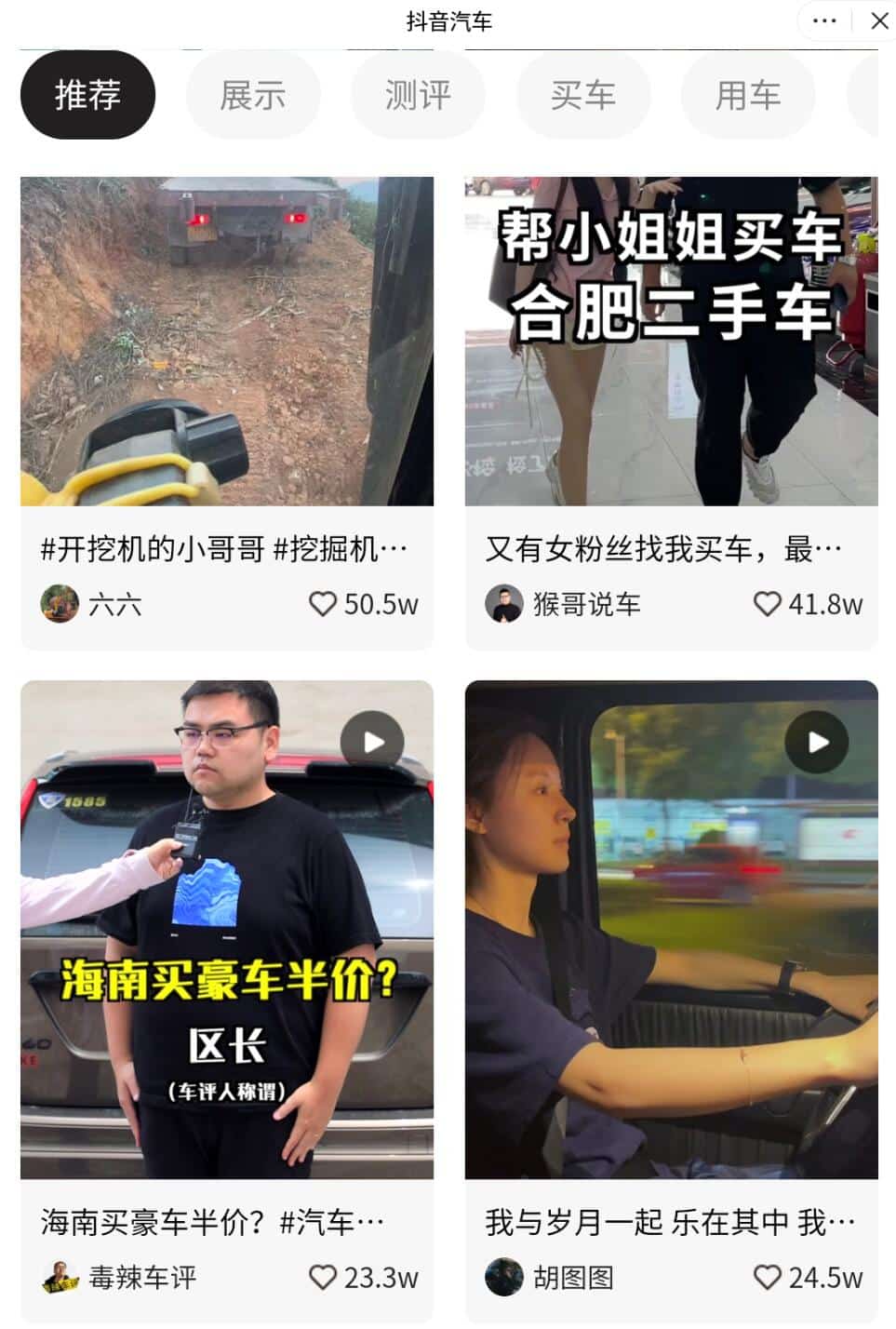Play the 胡图图 video
Viewport: 896px width, 1329px height.
[x=817, y=742]
